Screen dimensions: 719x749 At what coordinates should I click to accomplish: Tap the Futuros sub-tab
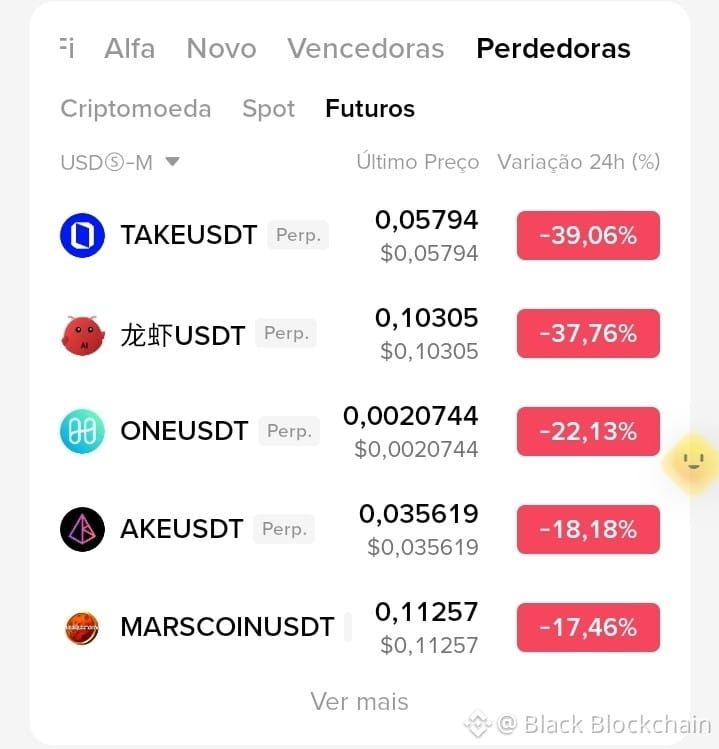370,108
